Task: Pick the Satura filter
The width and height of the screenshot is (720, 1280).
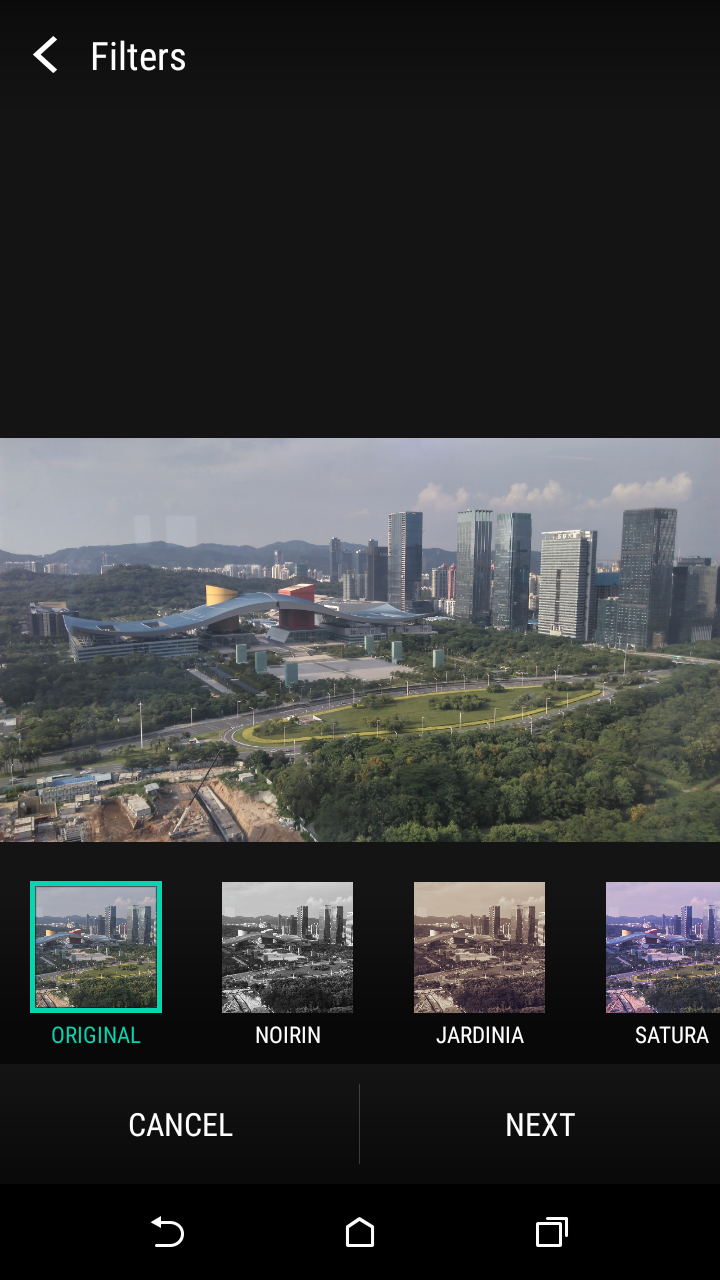Action: tap(663, 947)
